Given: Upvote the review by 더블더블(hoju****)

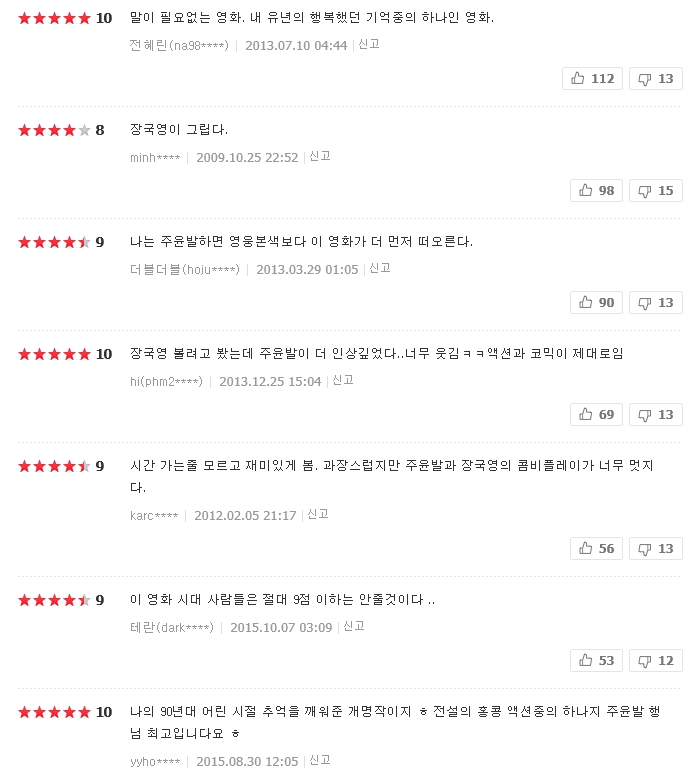Looking at the screenshot, I should point(596,303).
